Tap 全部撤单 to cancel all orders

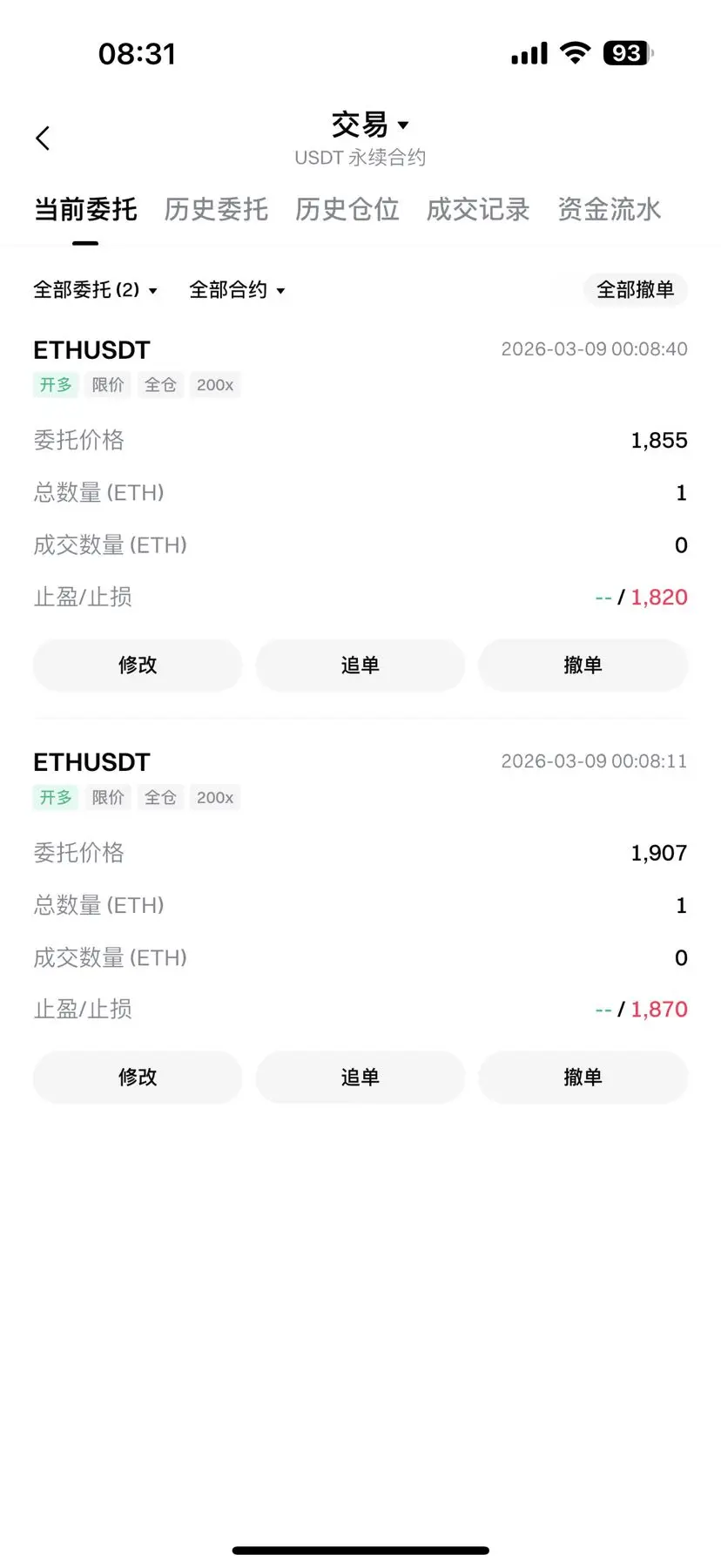click(635, 290)
